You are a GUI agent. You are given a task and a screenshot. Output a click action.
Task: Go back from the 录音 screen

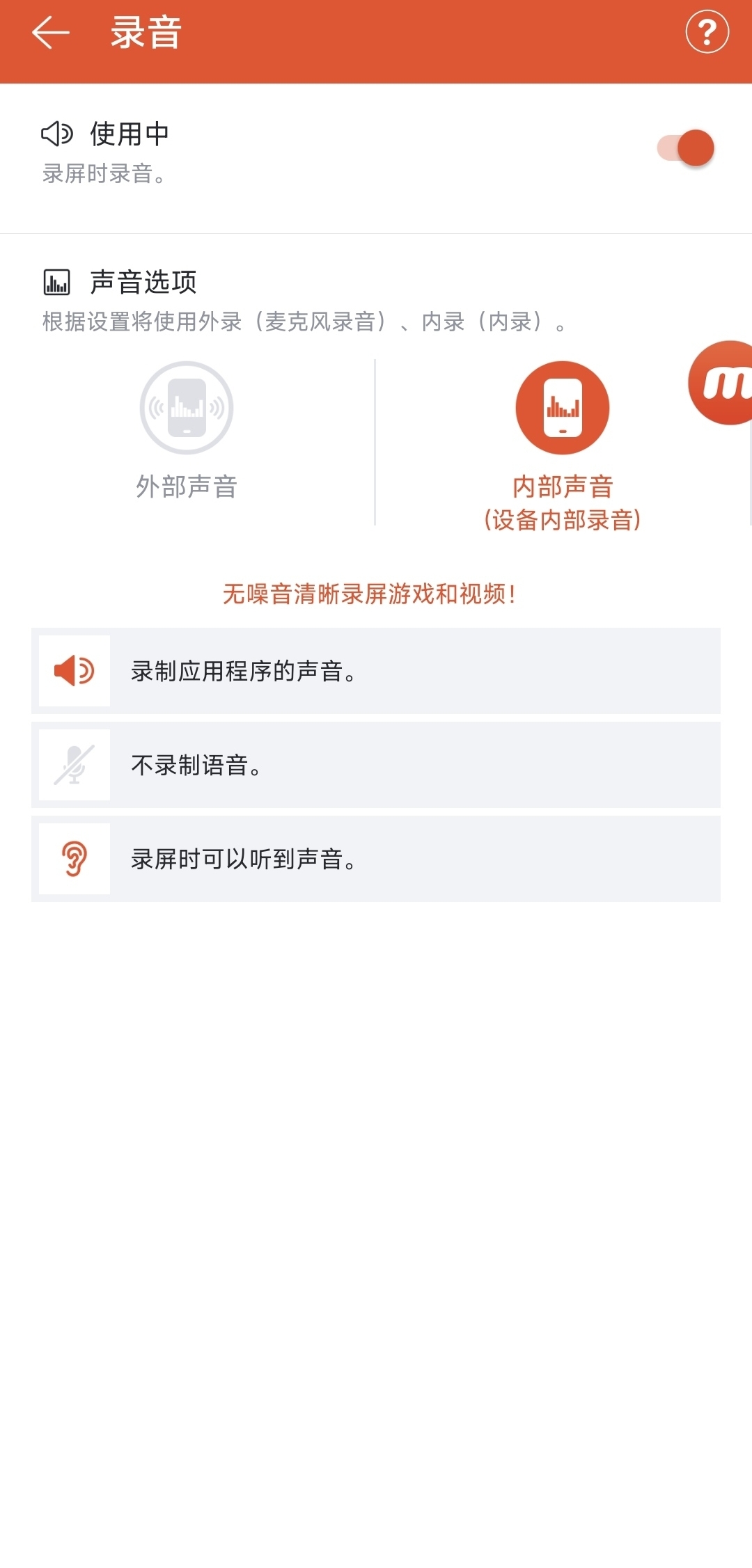coord(51,33)
